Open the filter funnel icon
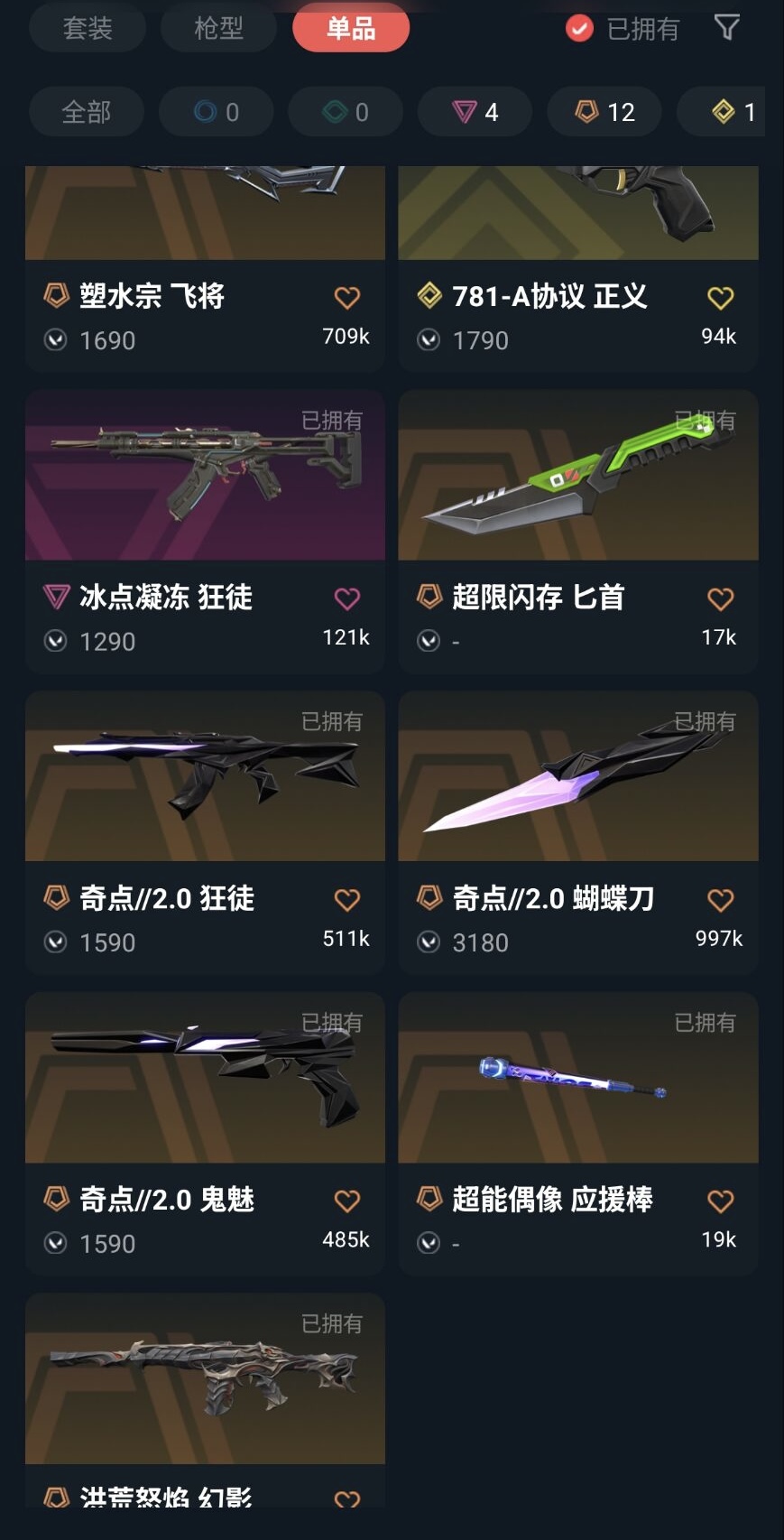The height and width of the screenshot is (1540, 784). click(x=726, y=28)
